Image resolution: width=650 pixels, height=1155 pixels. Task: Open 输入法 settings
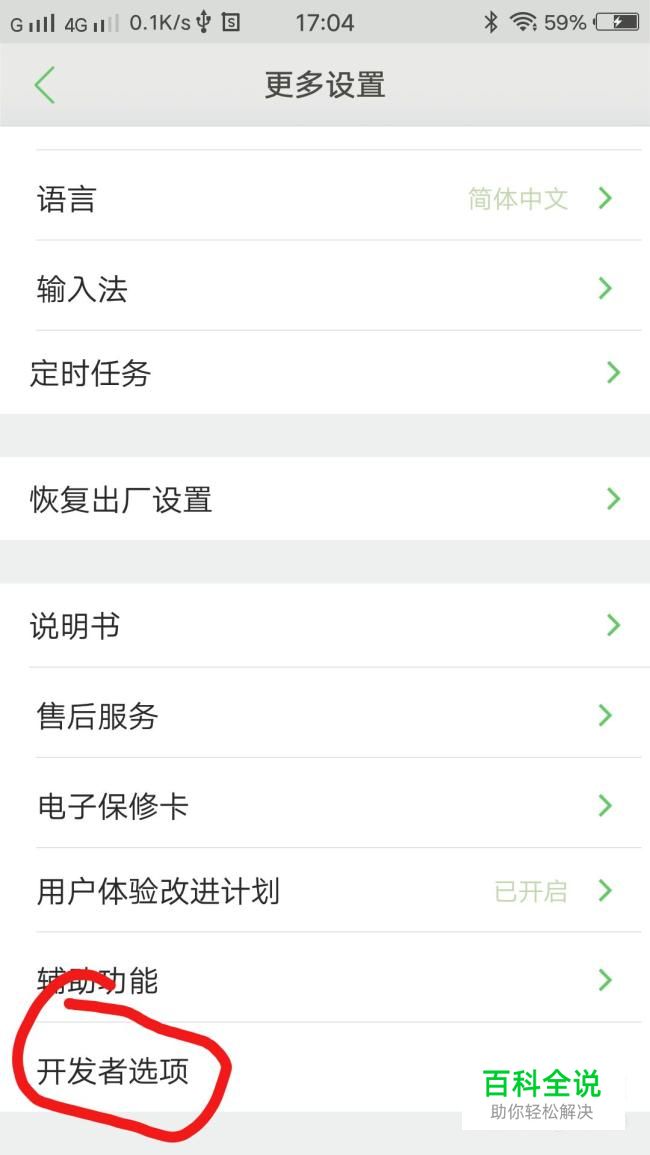click(325, 287)
